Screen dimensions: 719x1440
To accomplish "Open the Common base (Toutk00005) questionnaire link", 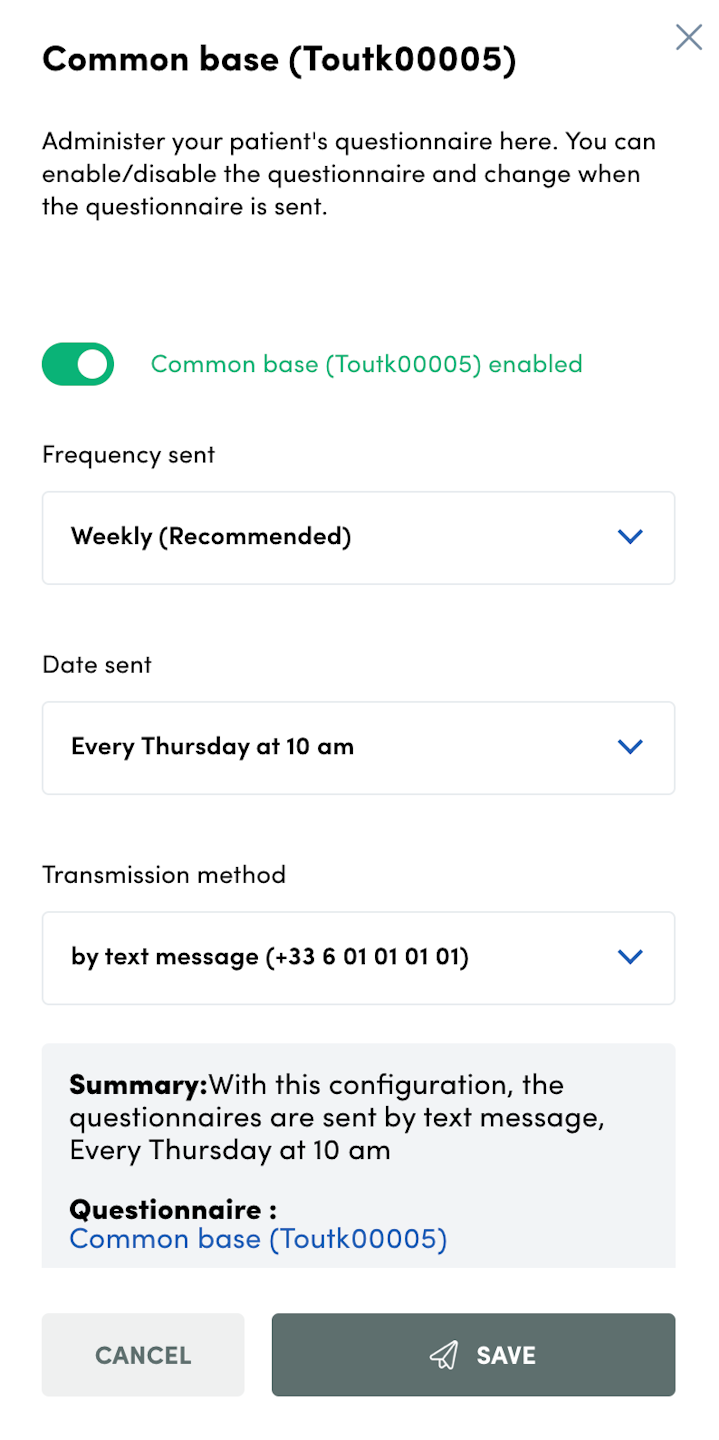I will (x=258, y=1240).
